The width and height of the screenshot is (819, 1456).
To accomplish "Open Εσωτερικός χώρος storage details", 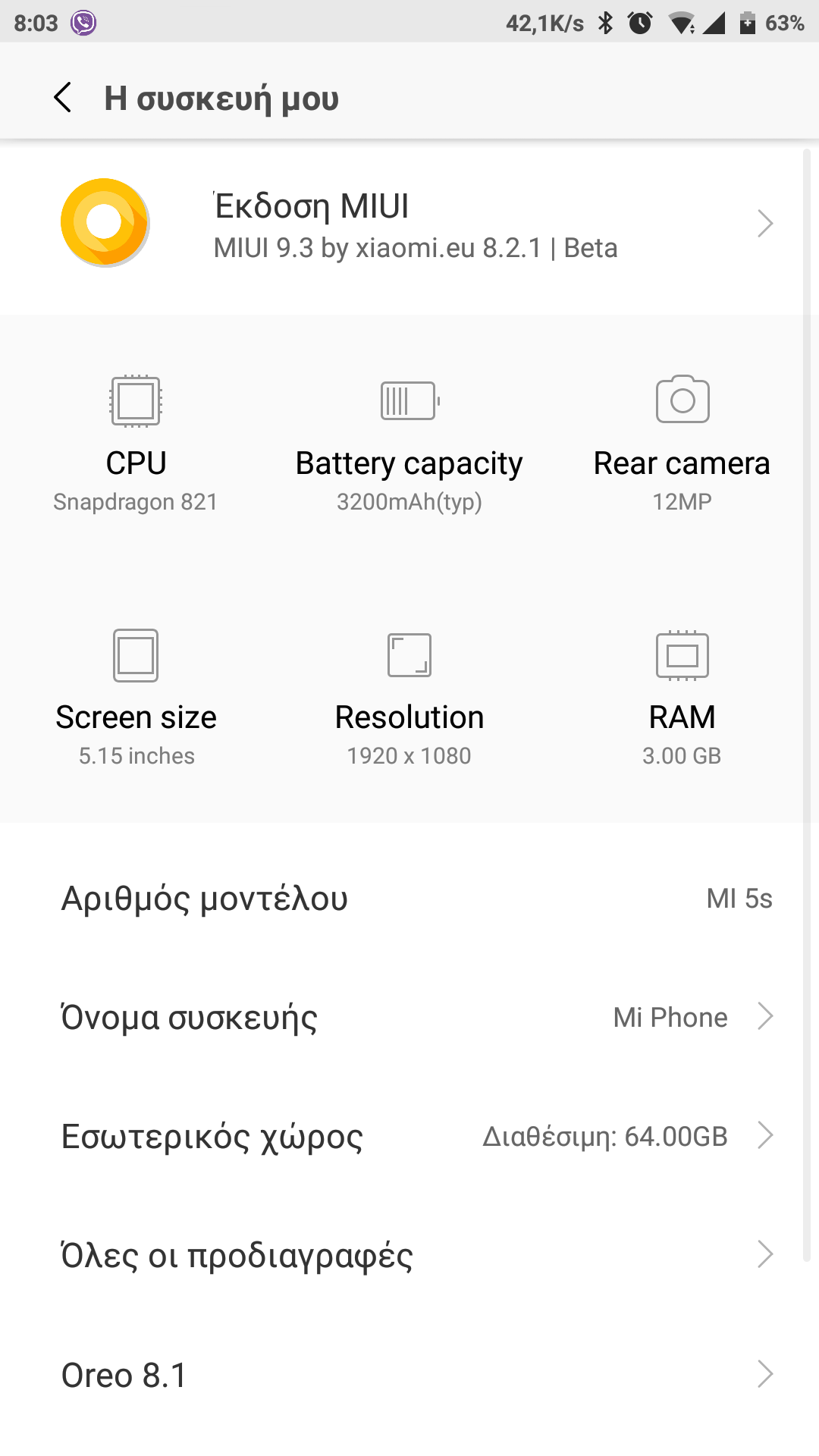I will click(409, 1136).
